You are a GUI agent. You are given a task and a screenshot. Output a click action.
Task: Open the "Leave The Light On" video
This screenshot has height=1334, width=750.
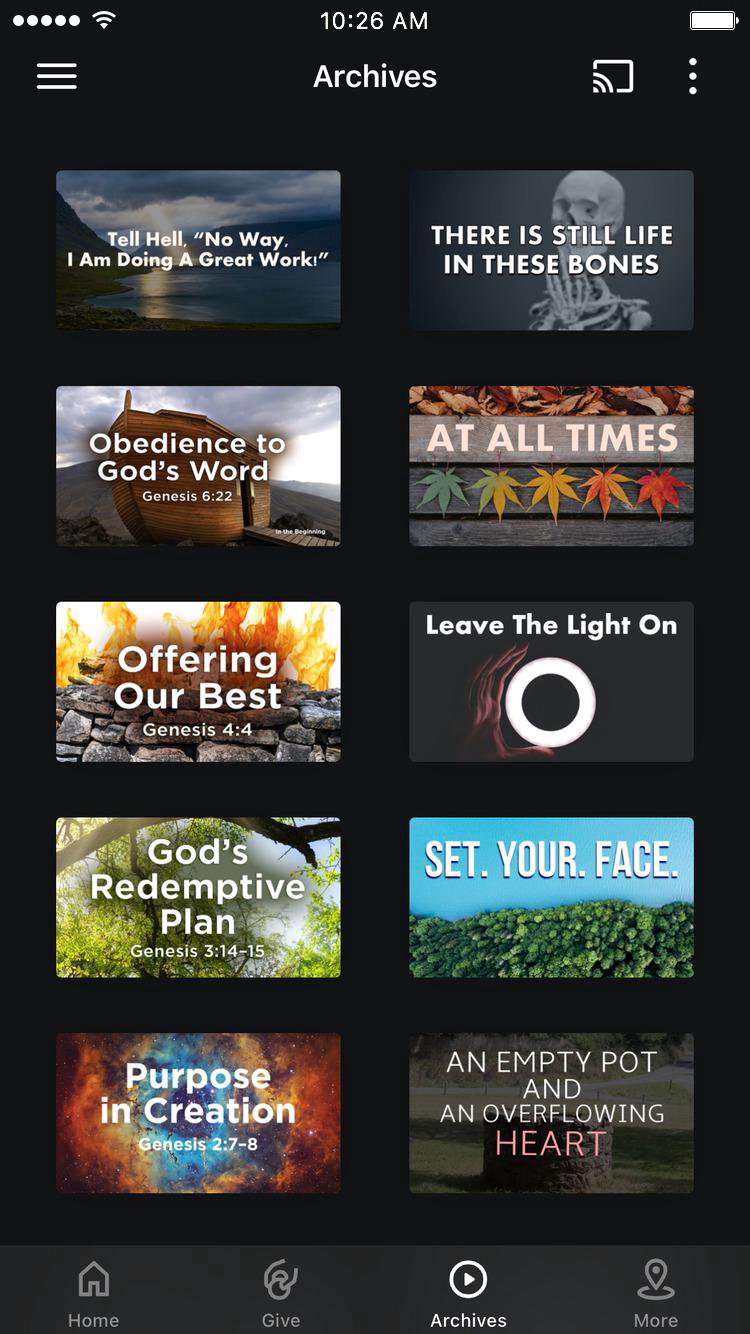[x=551, y=682]
